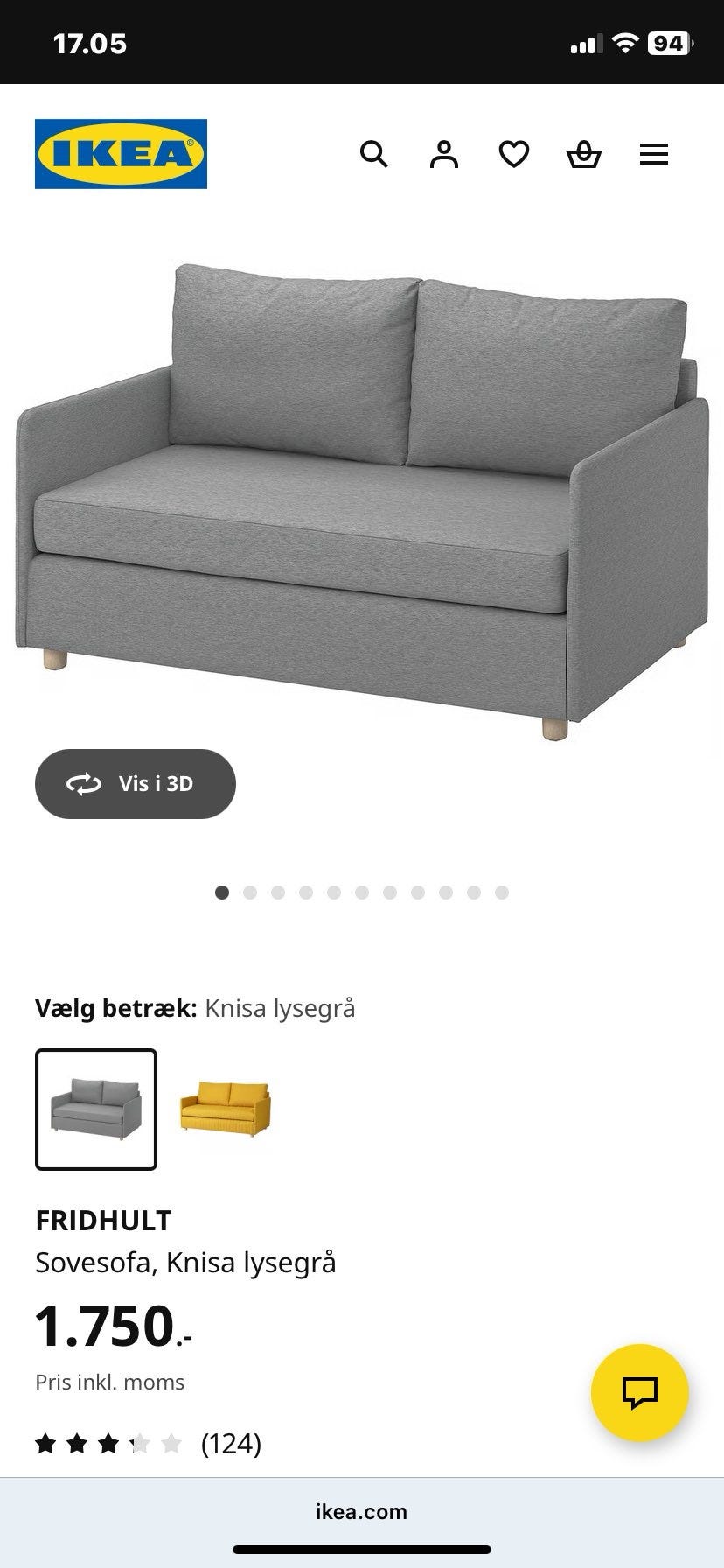Activate the Vis i 3D view
This screenshot has width=724, height=1568.
click(x=134, y=784)
